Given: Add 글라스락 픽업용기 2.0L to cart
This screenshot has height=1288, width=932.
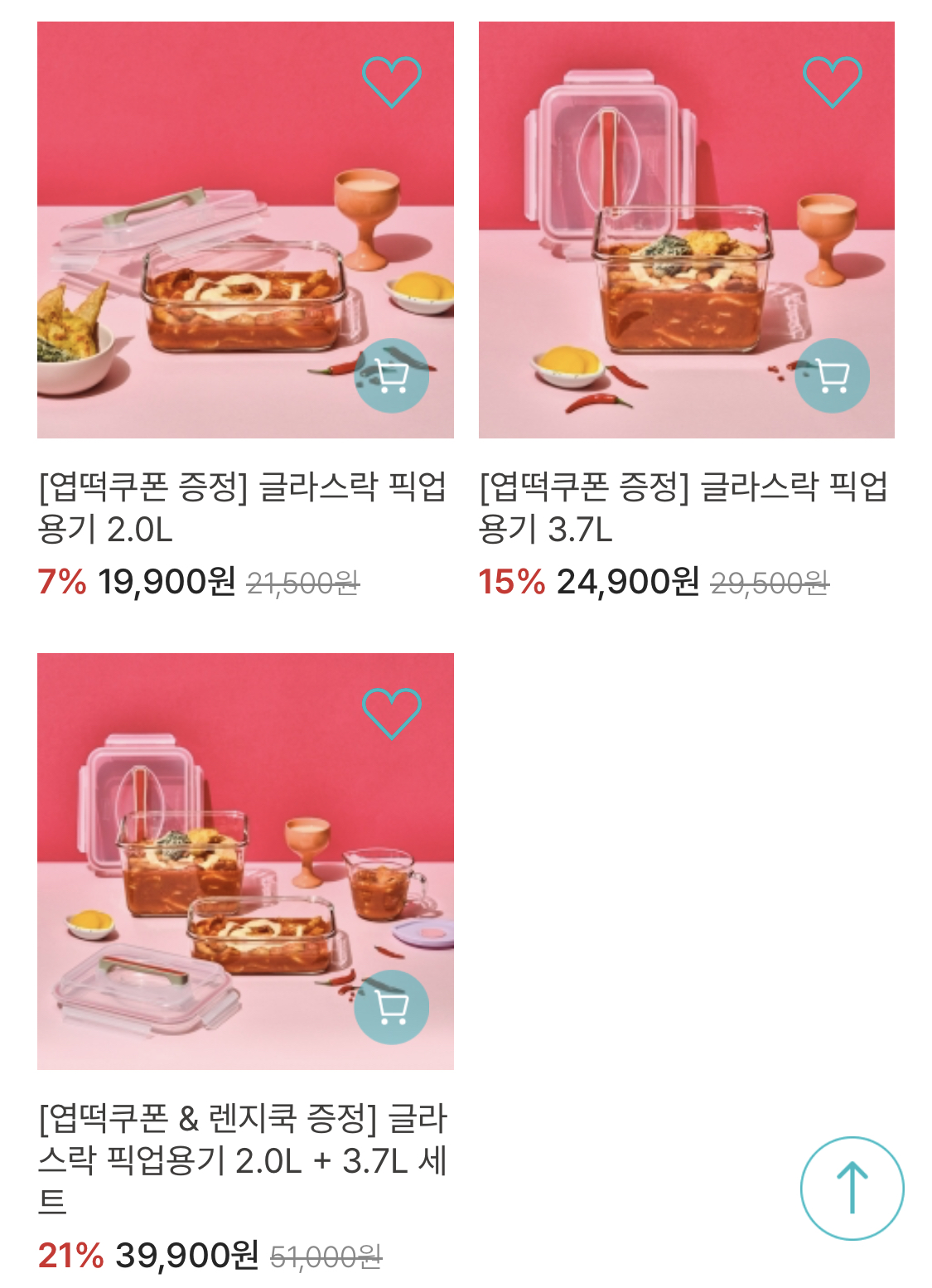Looking at the screenshot, I should point(392,376).
